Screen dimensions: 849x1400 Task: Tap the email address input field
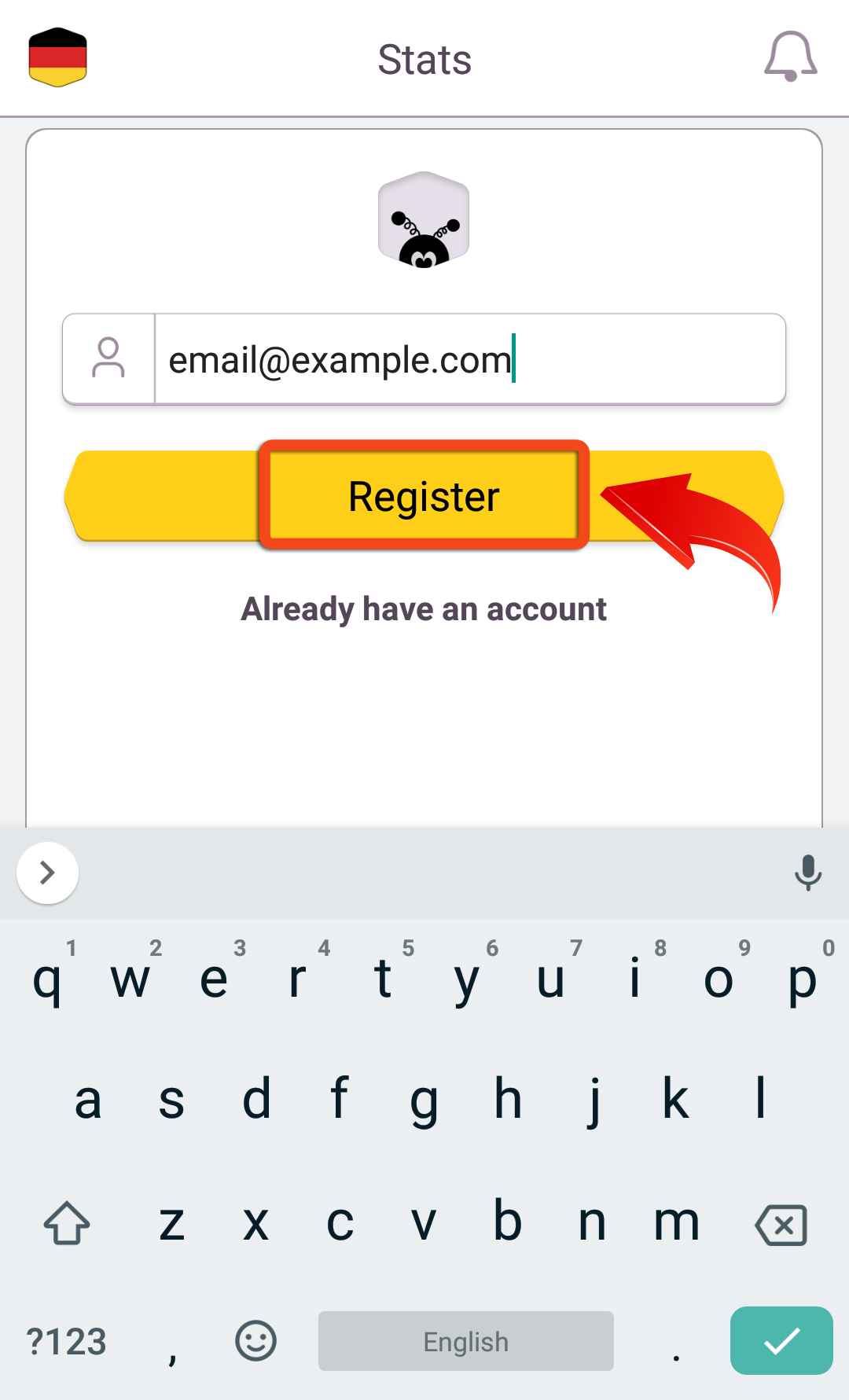point(470,359)
